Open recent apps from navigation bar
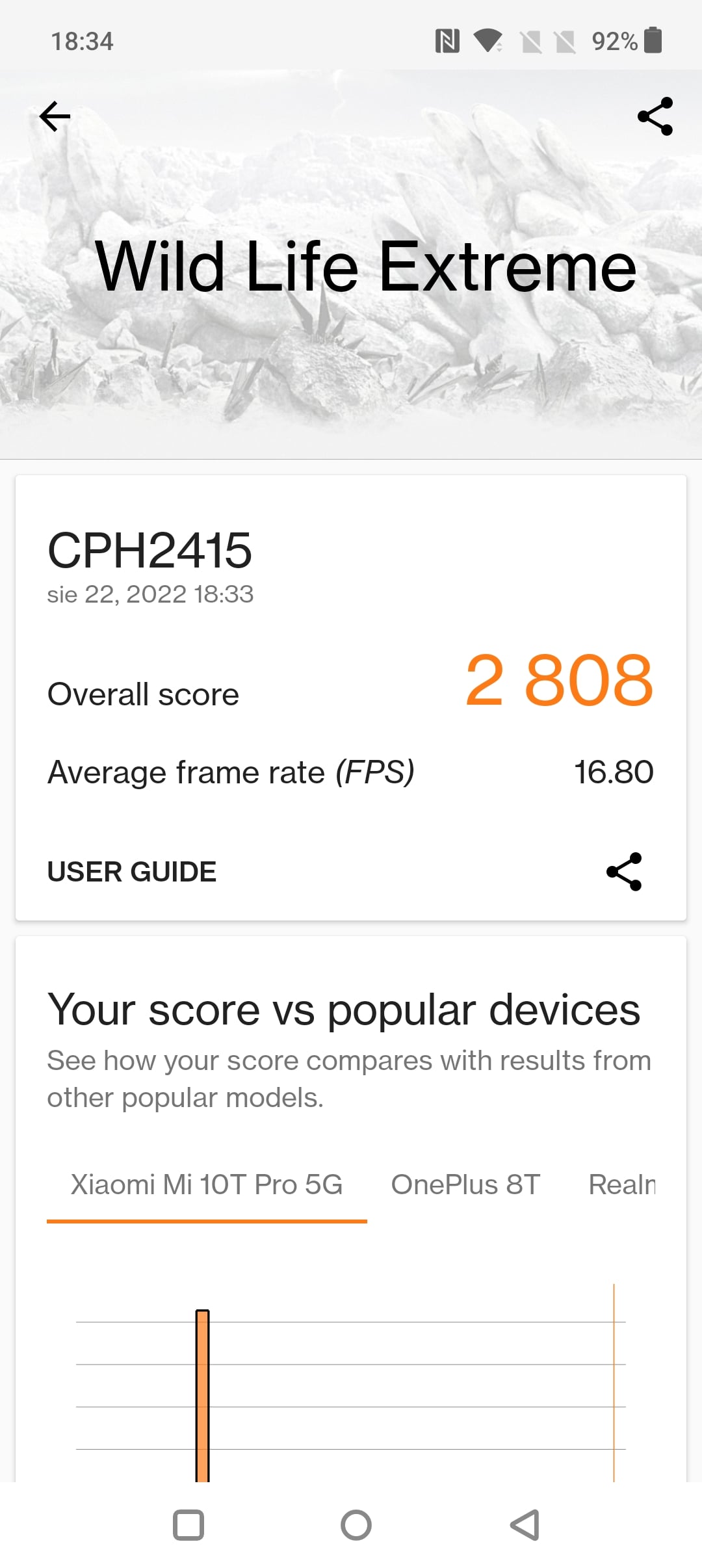The width and height of the screenshot is (702, 1568). [188, 1525]
